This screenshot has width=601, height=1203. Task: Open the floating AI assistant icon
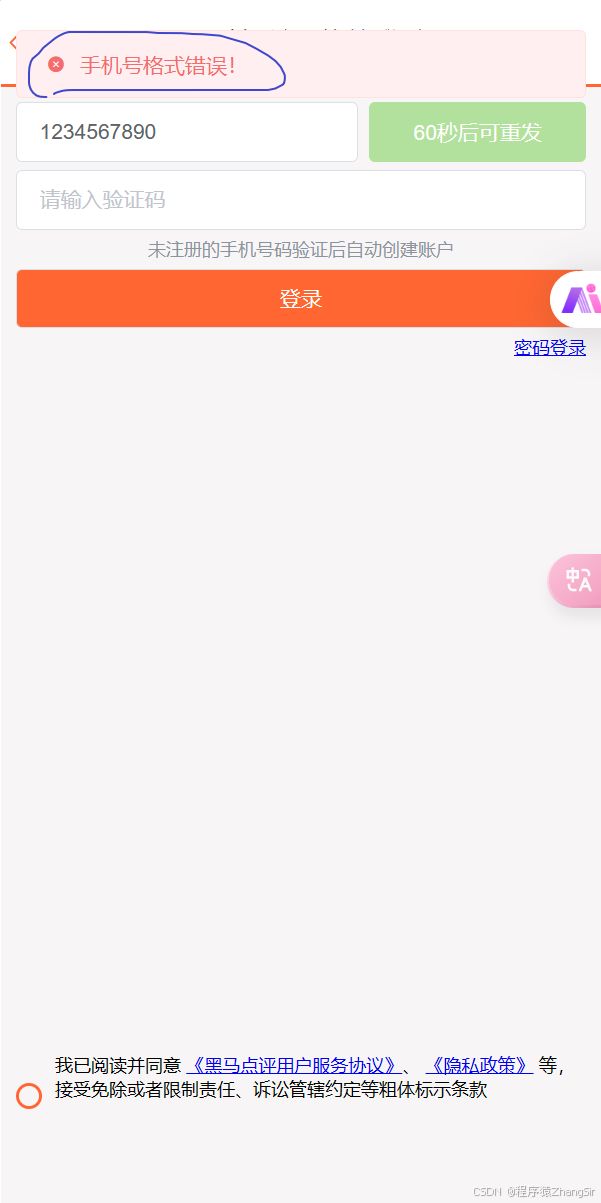pyautogui.click(x=577, y=299)
